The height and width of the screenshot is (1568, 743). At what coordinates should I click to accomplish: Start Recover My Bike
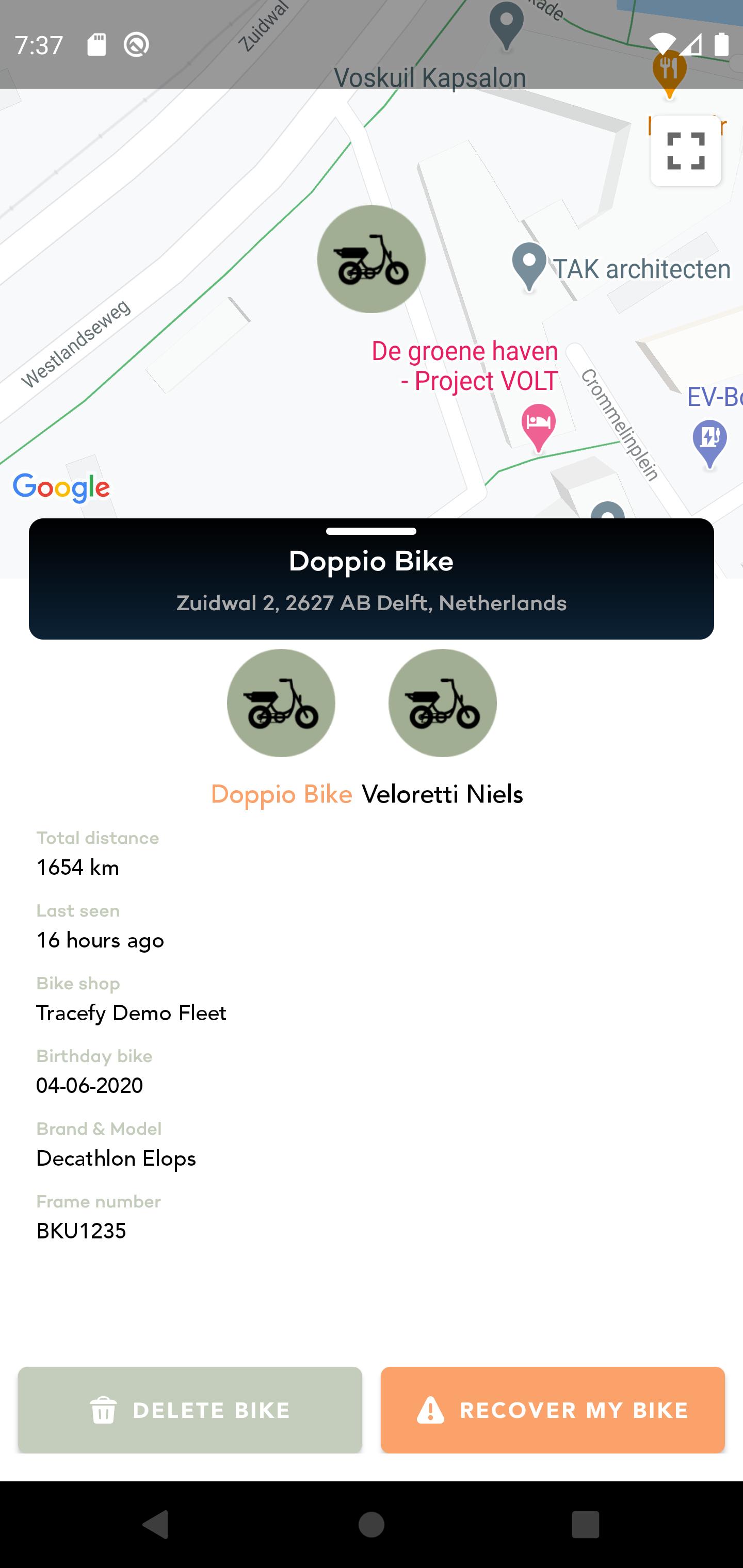pos(553,1410)
